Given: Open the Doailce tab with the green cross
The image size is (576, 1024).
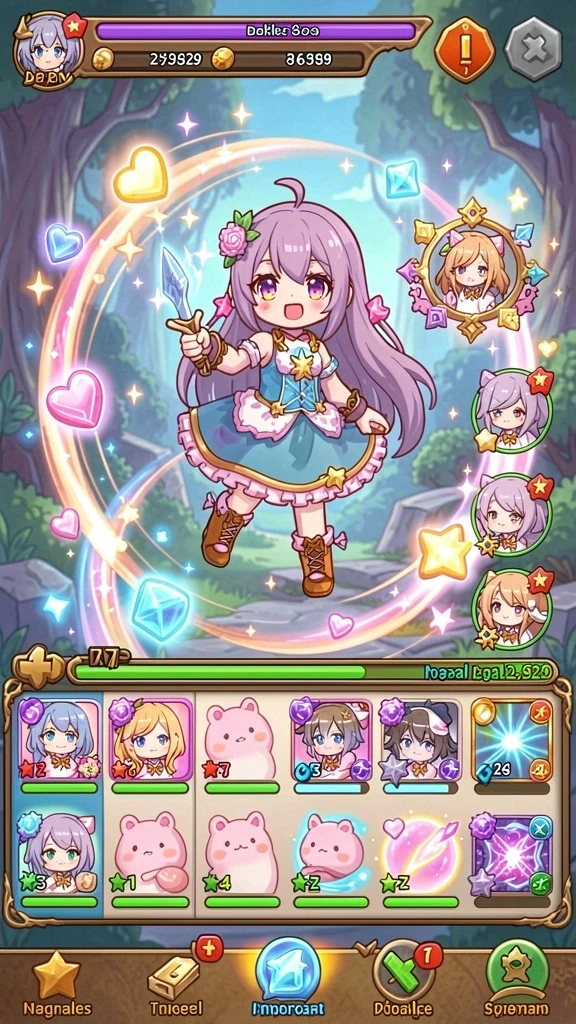Looking at the screenshot, I should click(402, 983).
